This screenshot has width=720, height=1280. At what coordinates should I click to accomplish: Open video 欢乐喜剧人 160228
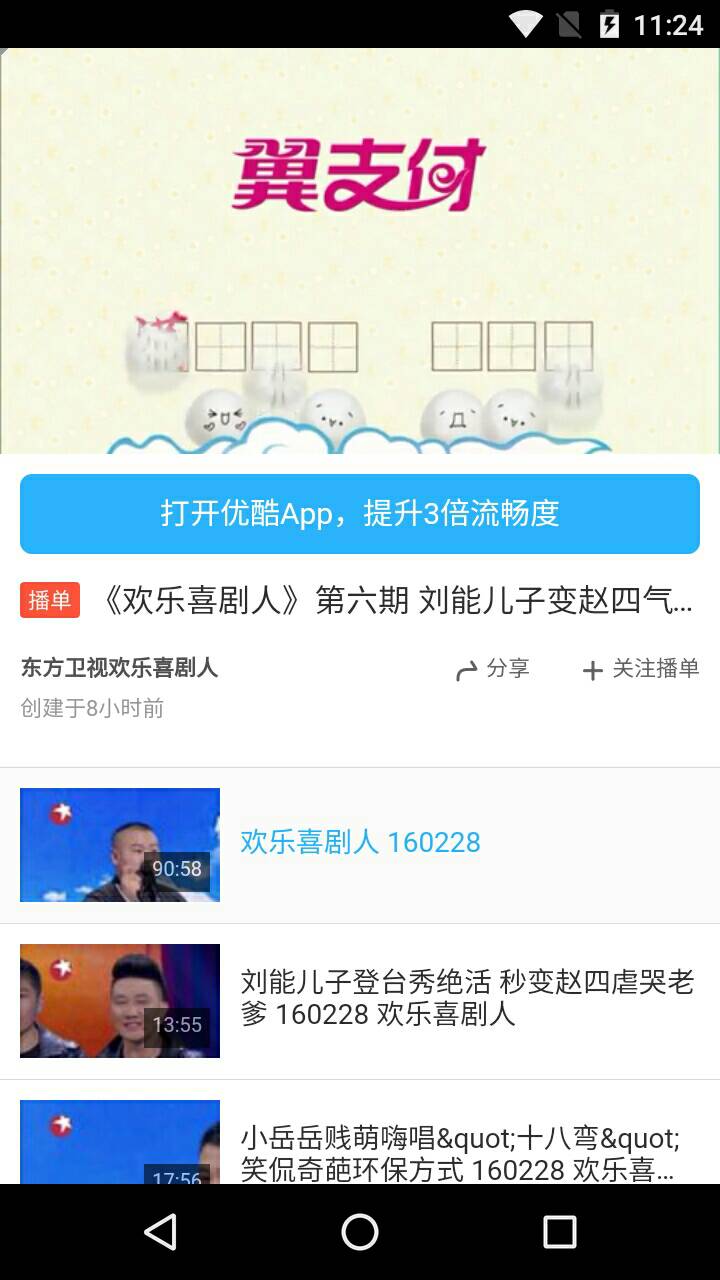(x=360, y=843)
